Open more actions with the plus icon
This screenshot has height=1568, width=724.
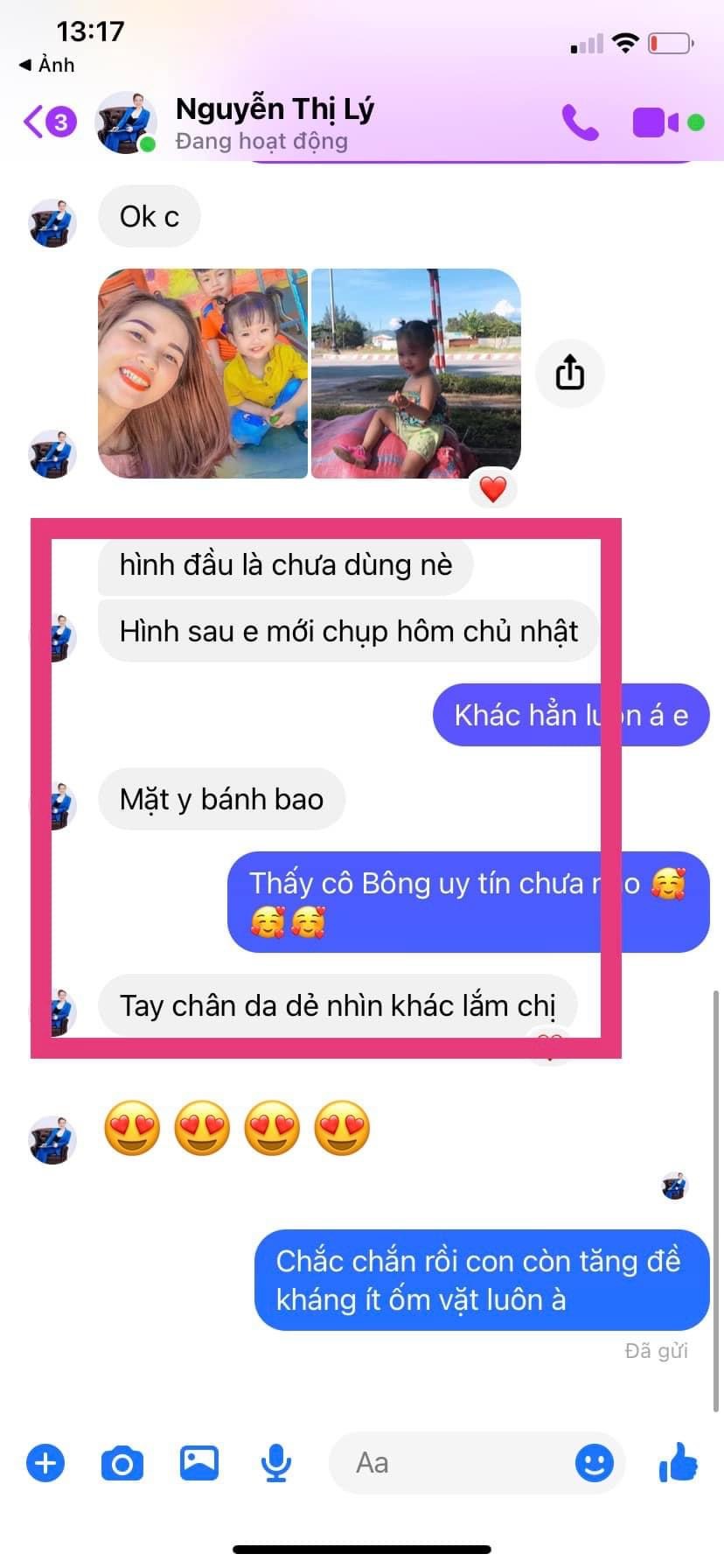pyautogui.click(x=45, y=1463)
